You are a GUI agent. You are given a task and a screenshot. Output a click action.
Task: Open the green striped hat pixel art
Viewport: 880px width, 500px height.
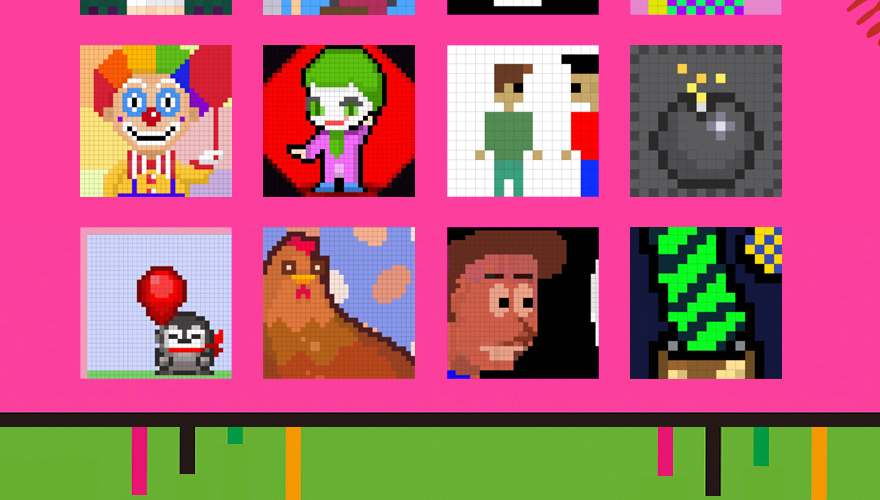click(706, 304)
